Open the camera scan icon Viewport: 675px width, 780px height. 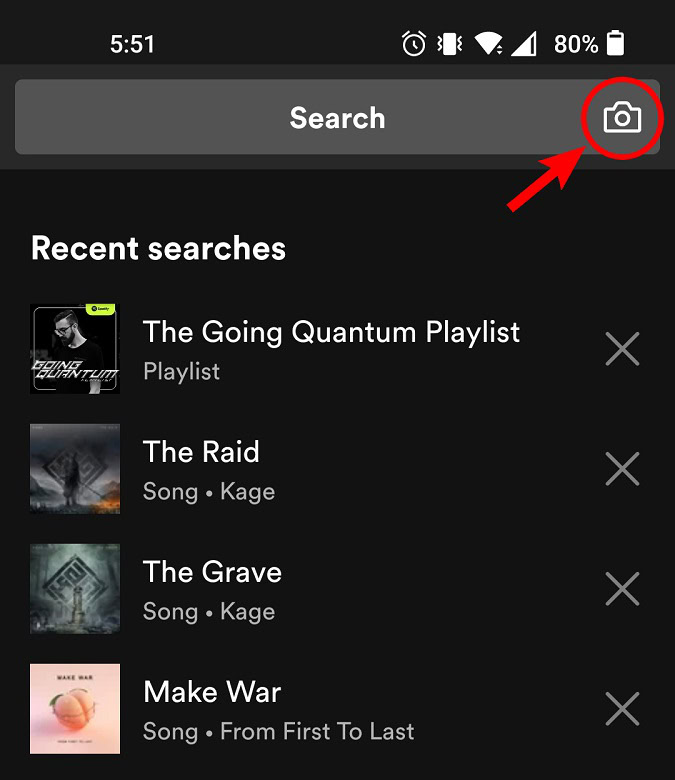coord(622,118)
